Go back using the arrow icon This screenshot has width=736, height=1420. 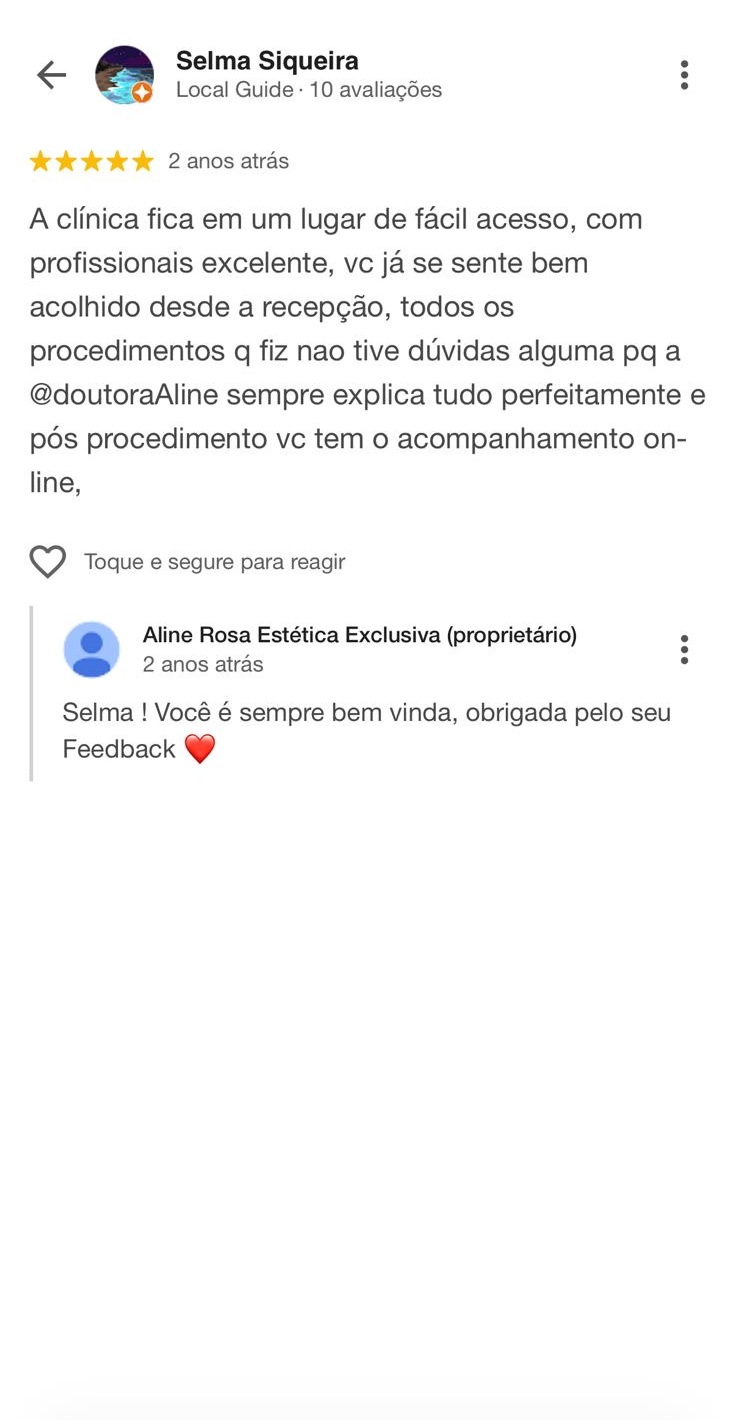(x=50, y=74)
